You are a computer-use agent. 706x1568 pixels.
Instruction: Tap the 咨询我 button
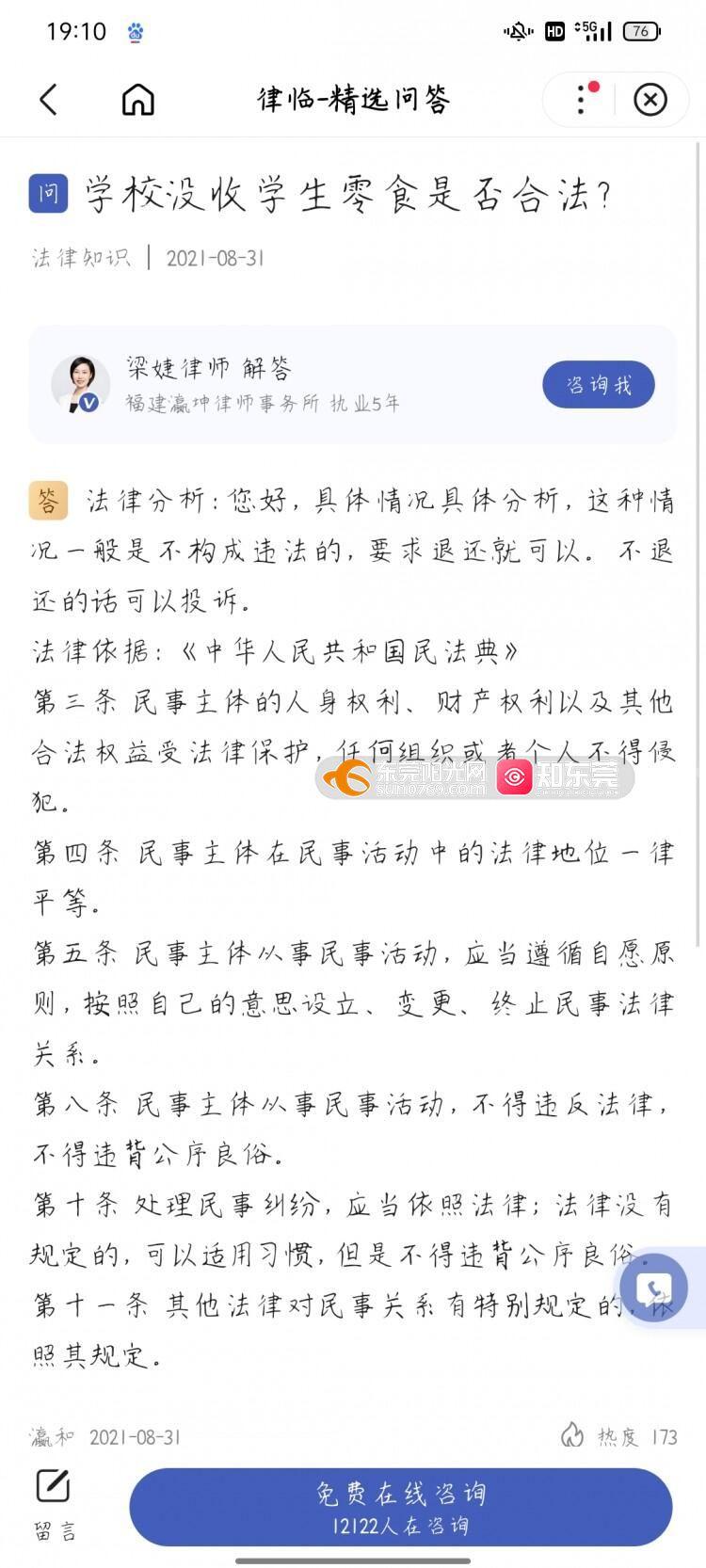click(x=598, y=385)
